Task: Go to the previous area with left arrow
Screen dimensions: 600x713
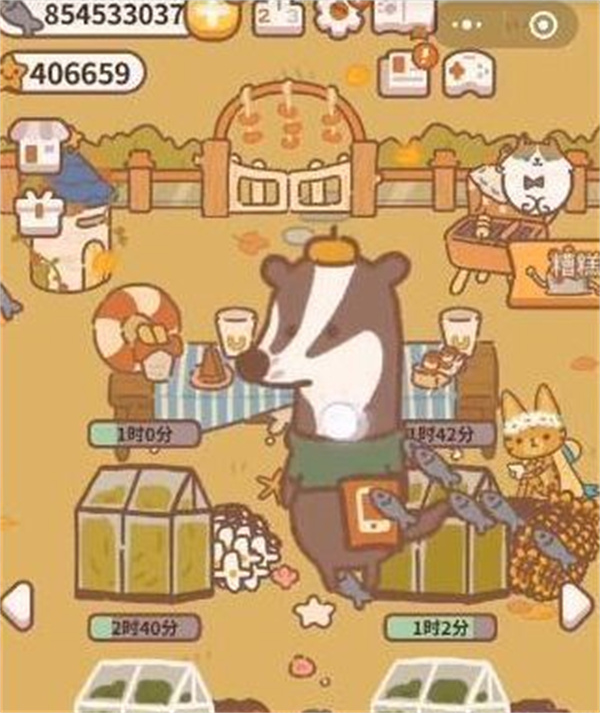Action: click(16, 605)
